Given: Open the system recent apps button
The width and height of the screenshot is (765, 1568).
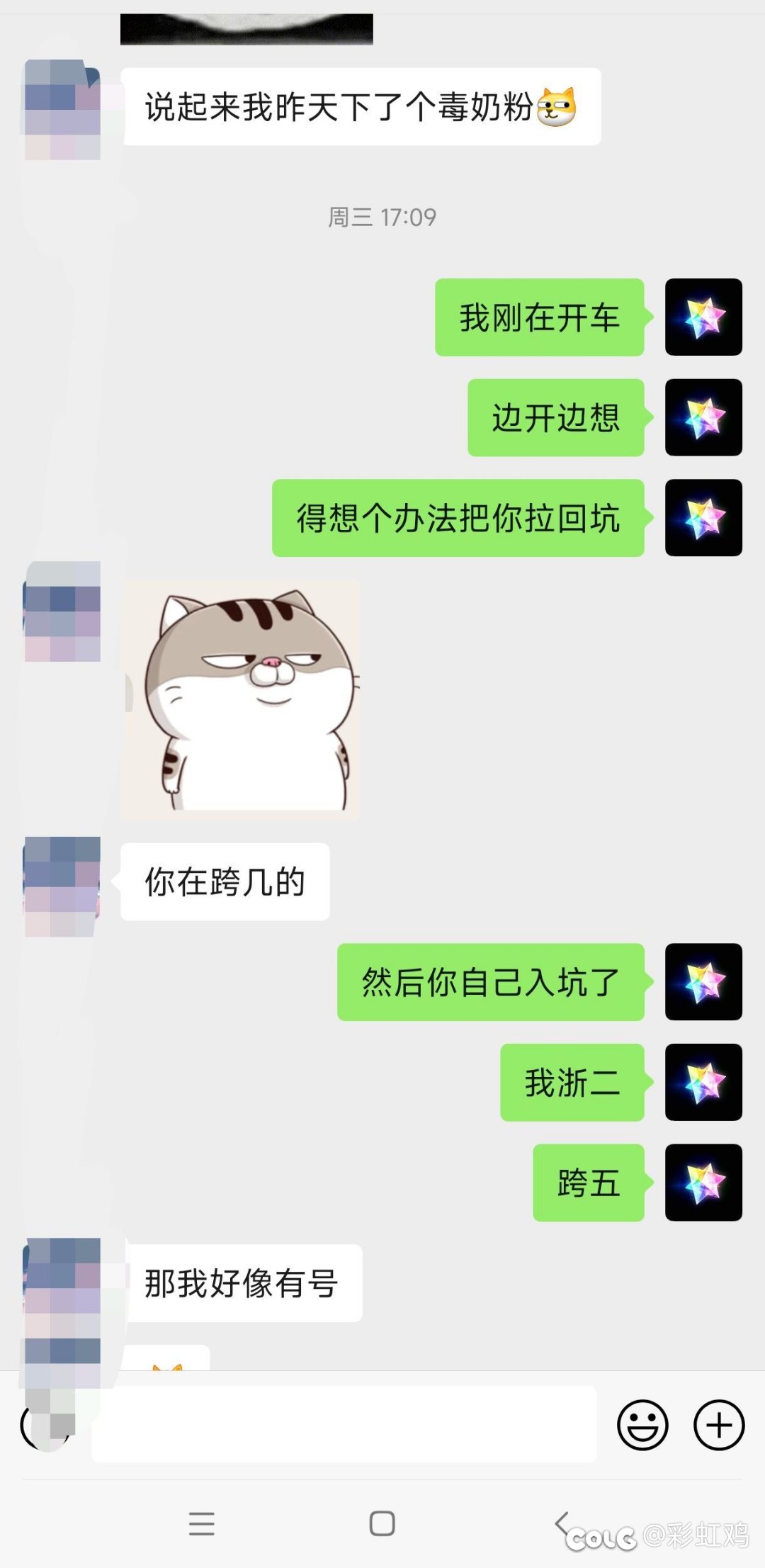Looking at the screenshot, I should click(x=202, y=1523).
